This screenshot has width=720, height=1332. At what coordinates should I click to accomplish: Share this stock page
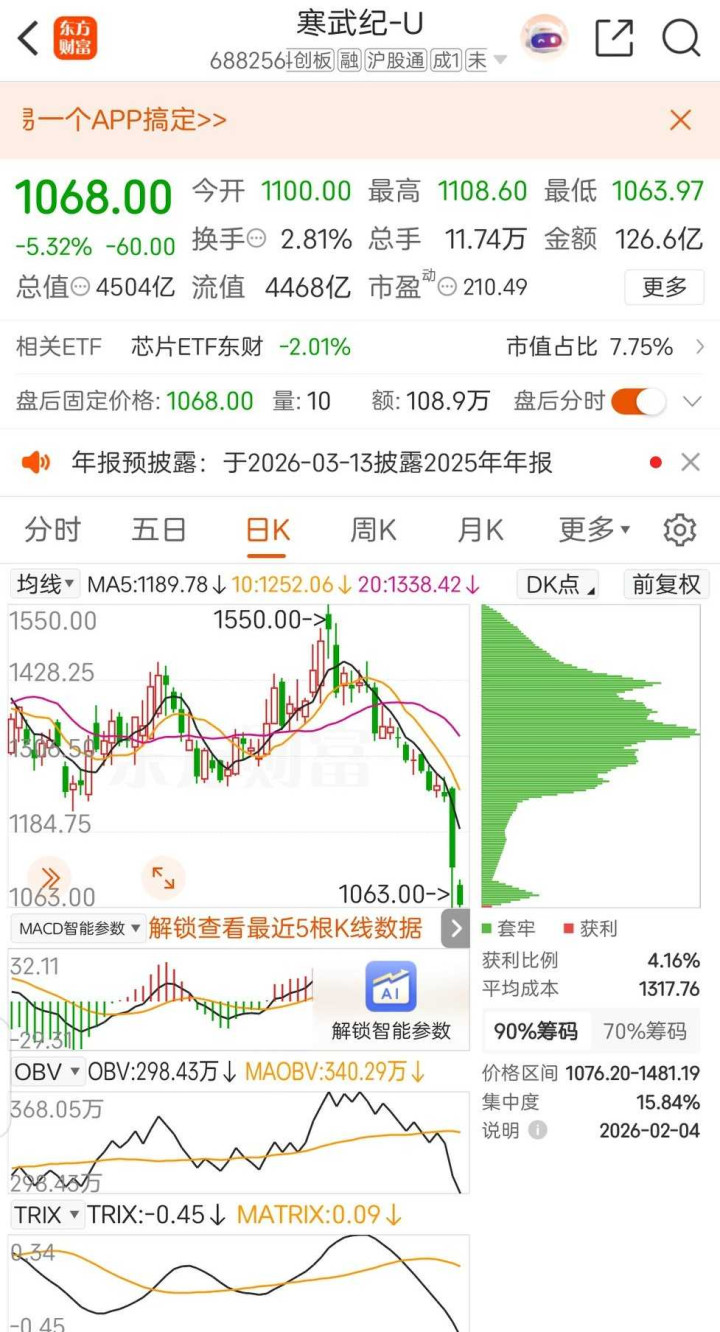pos(614,39)
